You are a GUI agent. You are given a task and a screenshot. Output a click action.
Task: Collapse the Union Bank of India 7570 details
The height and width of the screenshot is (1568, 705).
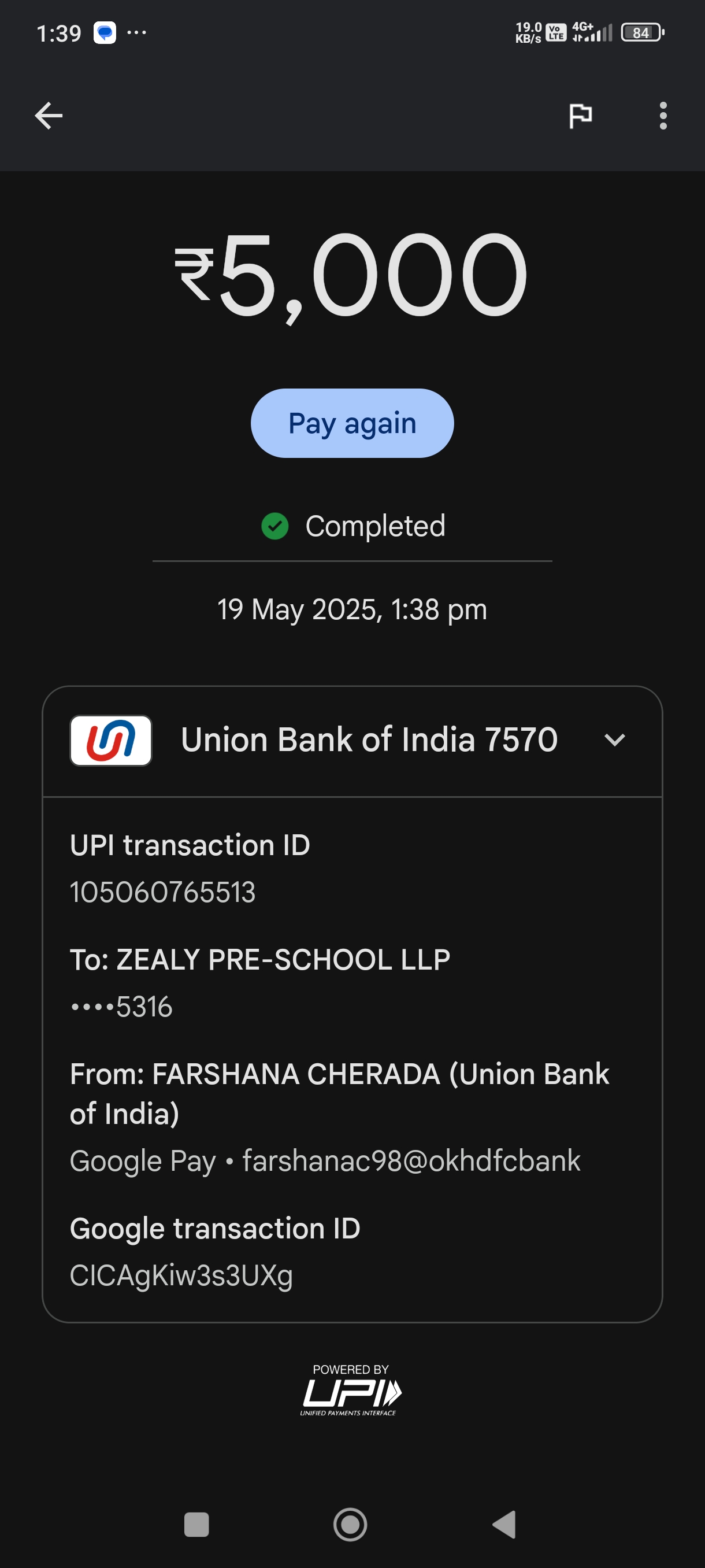pyautogui.click(x=614, y=740)
